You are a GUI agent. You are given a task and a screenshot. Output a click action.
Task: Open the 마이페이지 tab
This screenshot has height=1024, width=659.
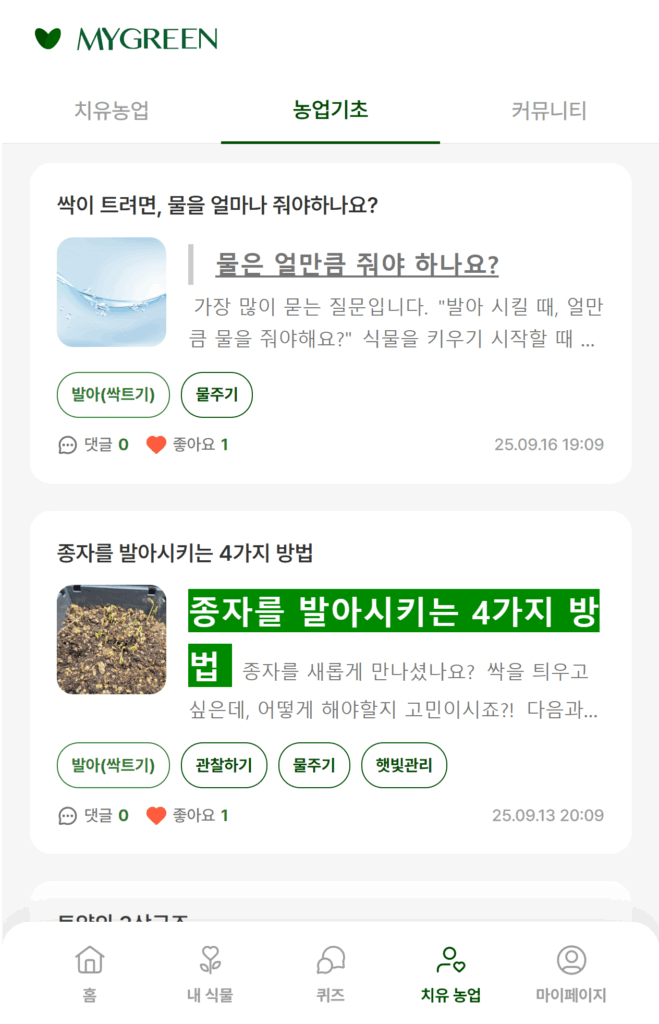click(571, 975)
